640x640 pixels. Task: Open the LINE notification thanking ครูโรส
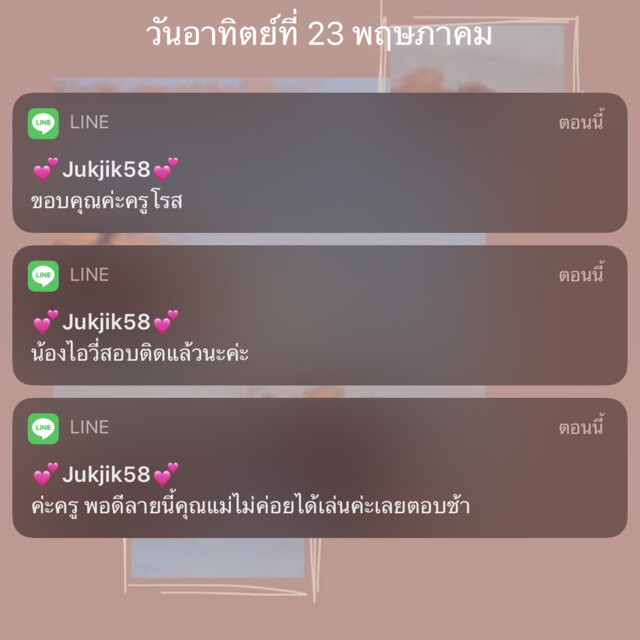(x=320, y=163)
